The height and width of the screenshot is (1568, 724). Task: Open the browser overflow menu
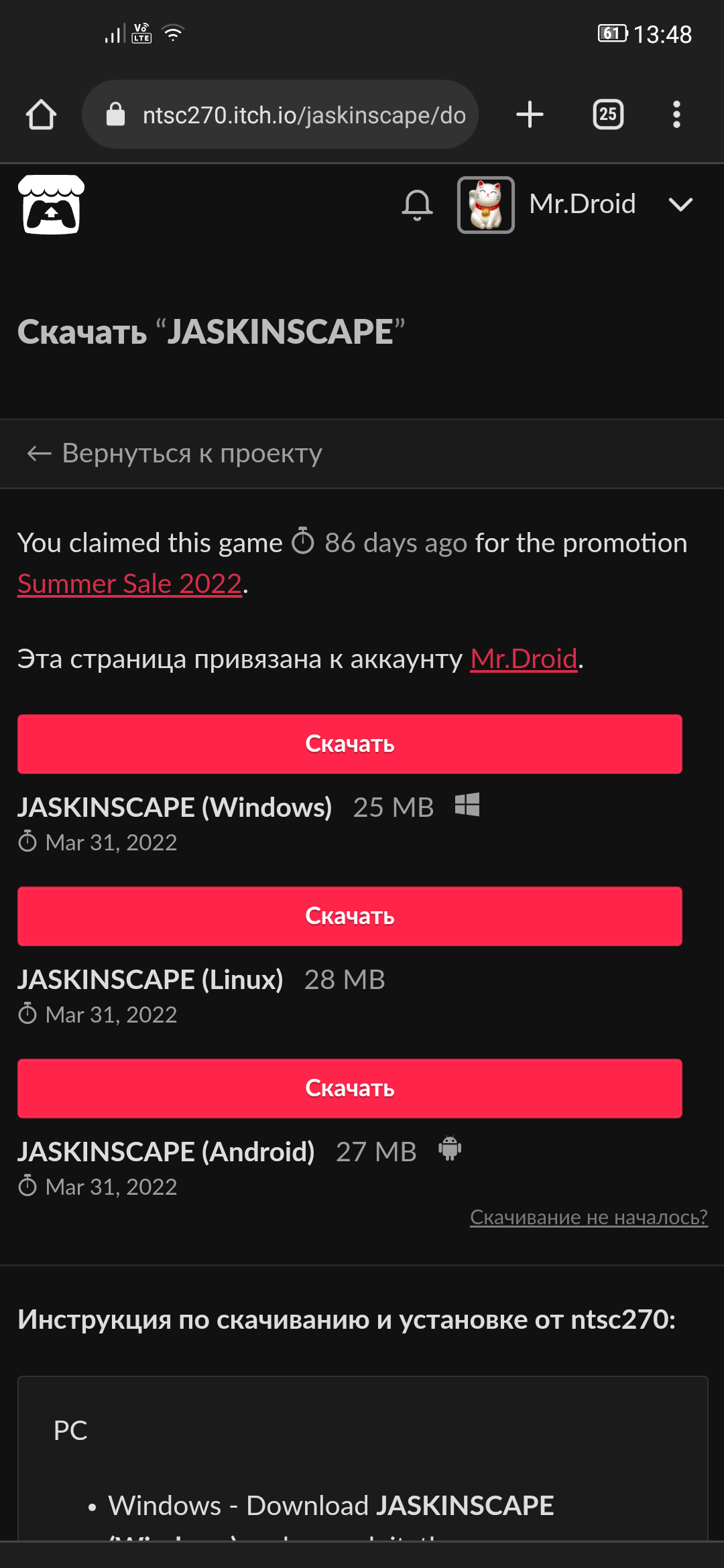click(x=676, y=115)
